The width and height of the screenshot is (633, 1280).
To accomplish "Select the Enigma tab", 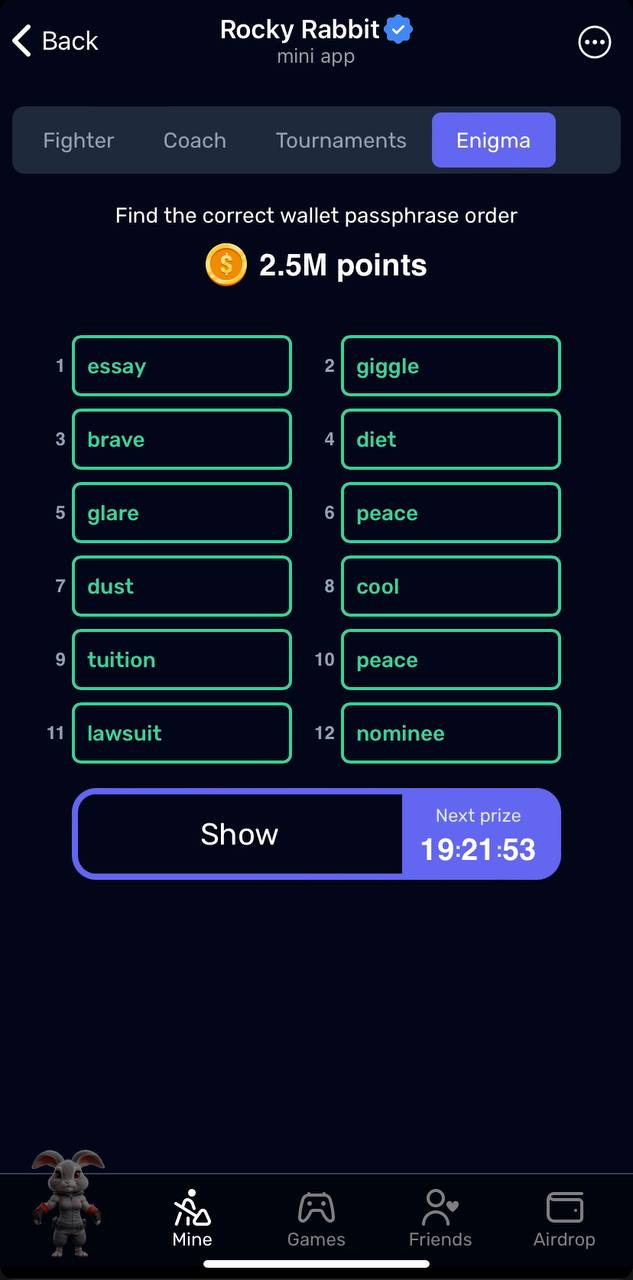I will point(493,140).
